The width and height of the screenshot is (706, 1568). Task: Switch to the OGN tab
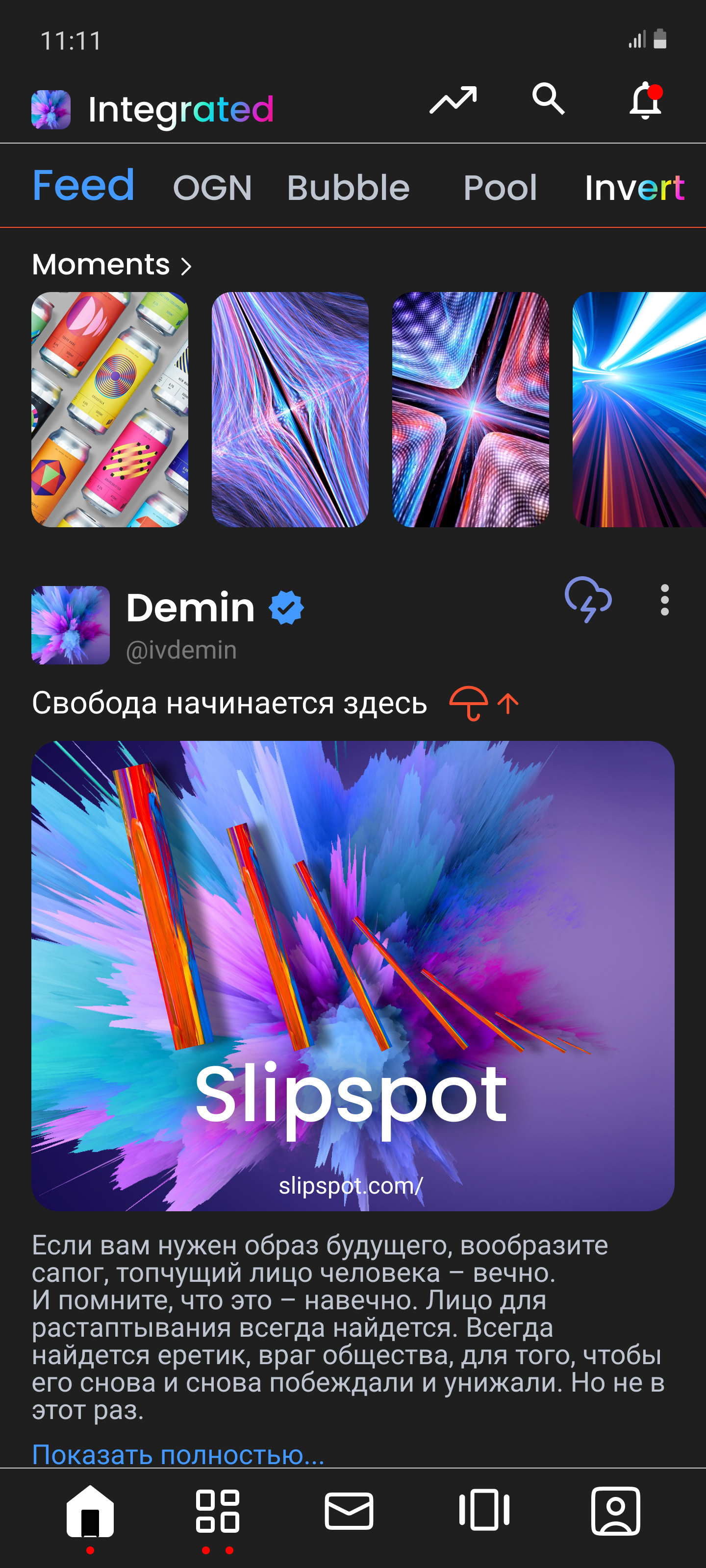pyautogui.click(x=212, y=187)
